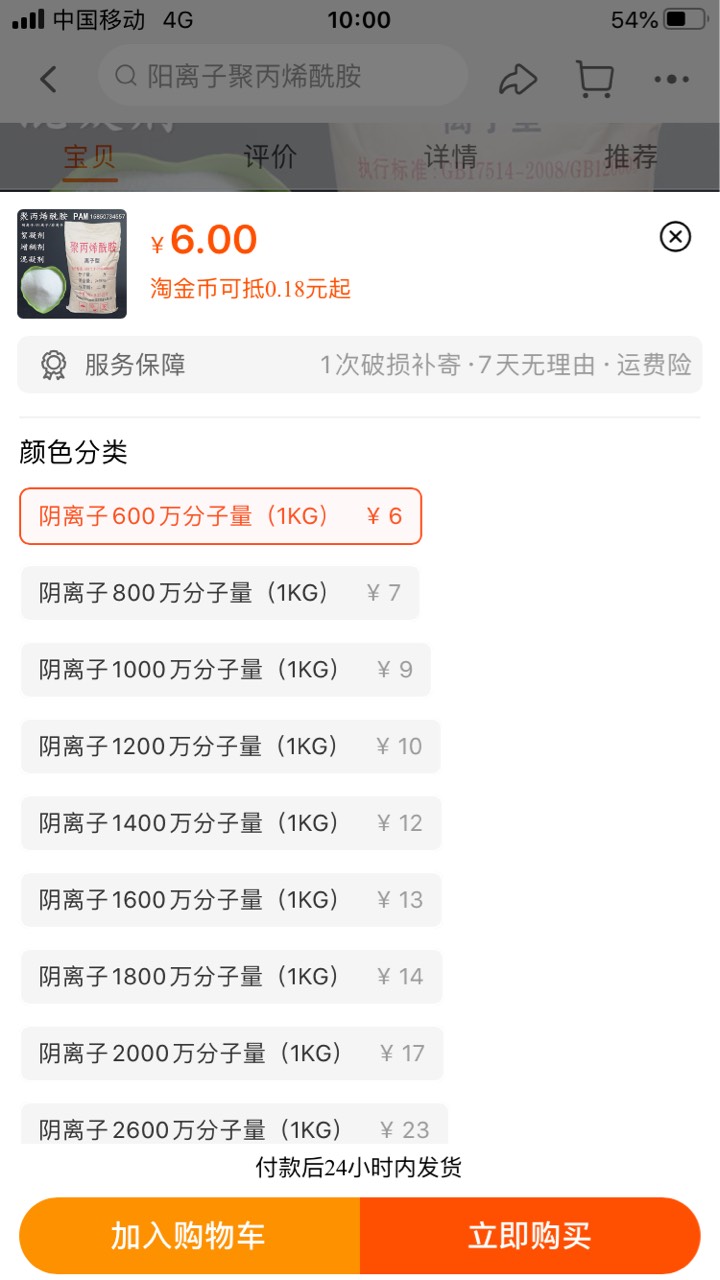Image resolution: width=720 pixels, height=1280 pixels.
Task: Open the shopping cart icon
Action: (594, 79)
